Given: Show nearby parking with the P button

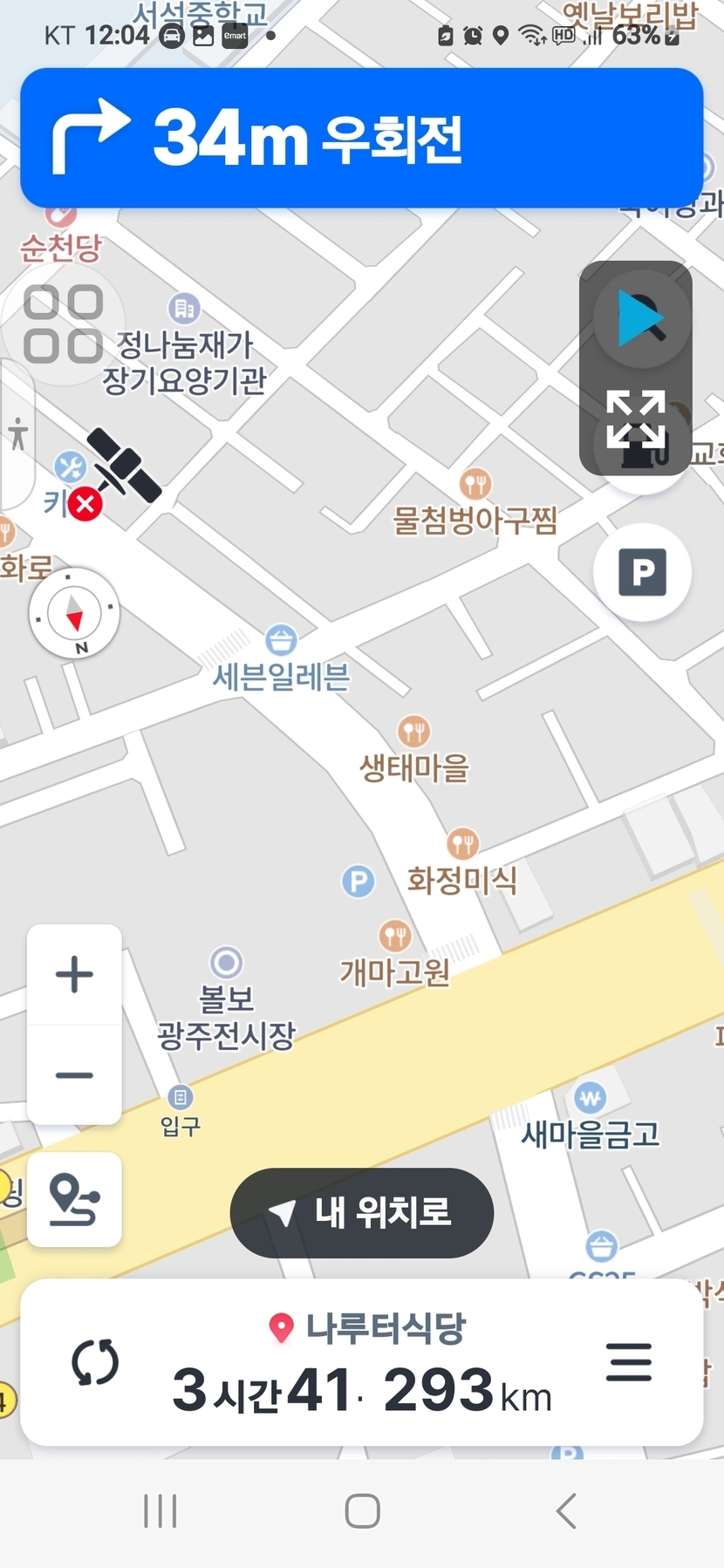Looking at the screenshot, I should point(642,572).
